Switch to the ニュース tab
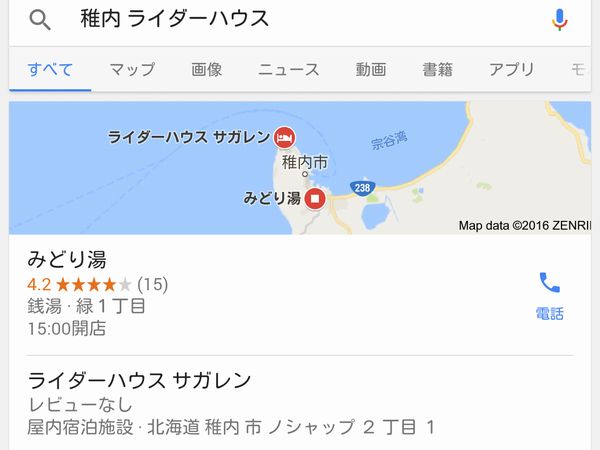This screenshot has width=600, height=450. (x=288, y=70)
